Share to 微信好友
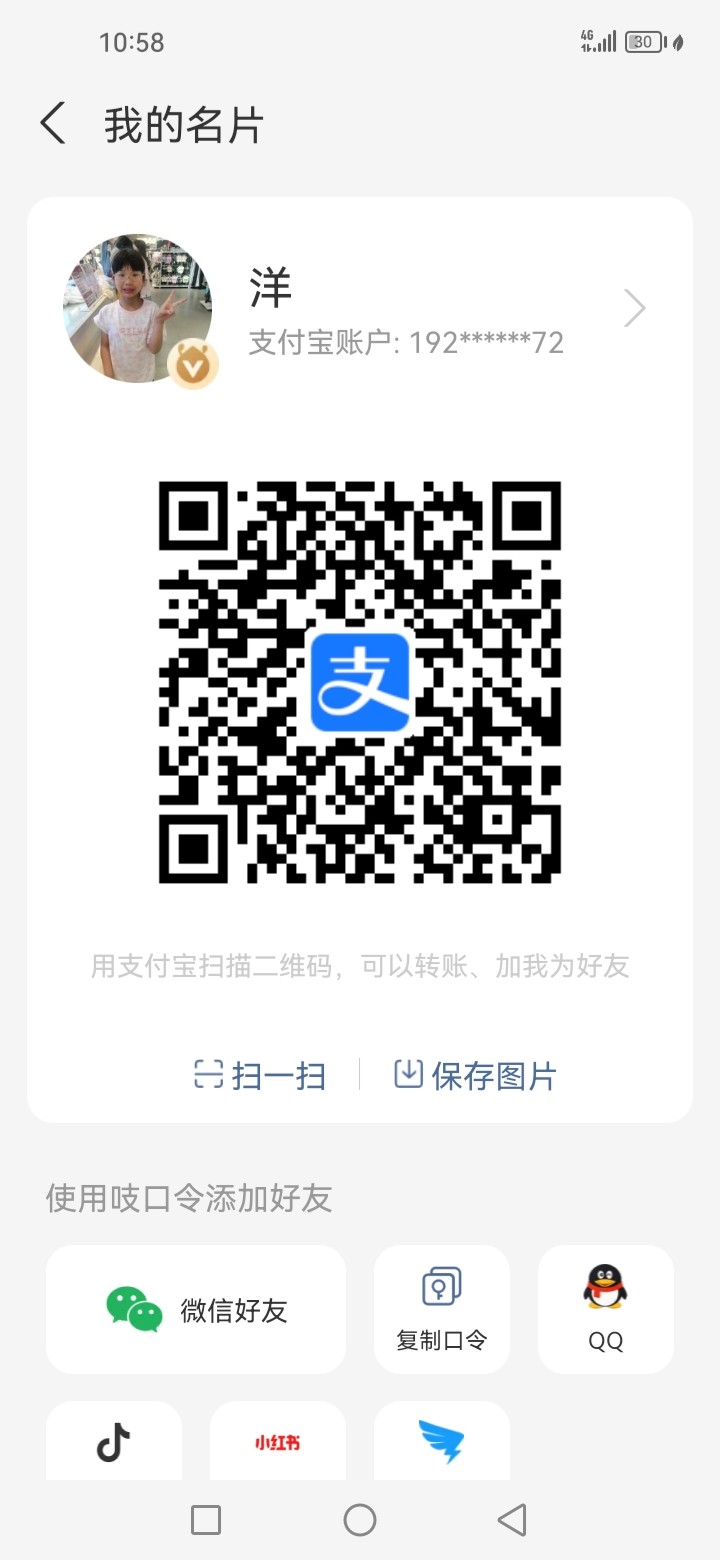The image size is (720, 1560). pos(196,1309)
